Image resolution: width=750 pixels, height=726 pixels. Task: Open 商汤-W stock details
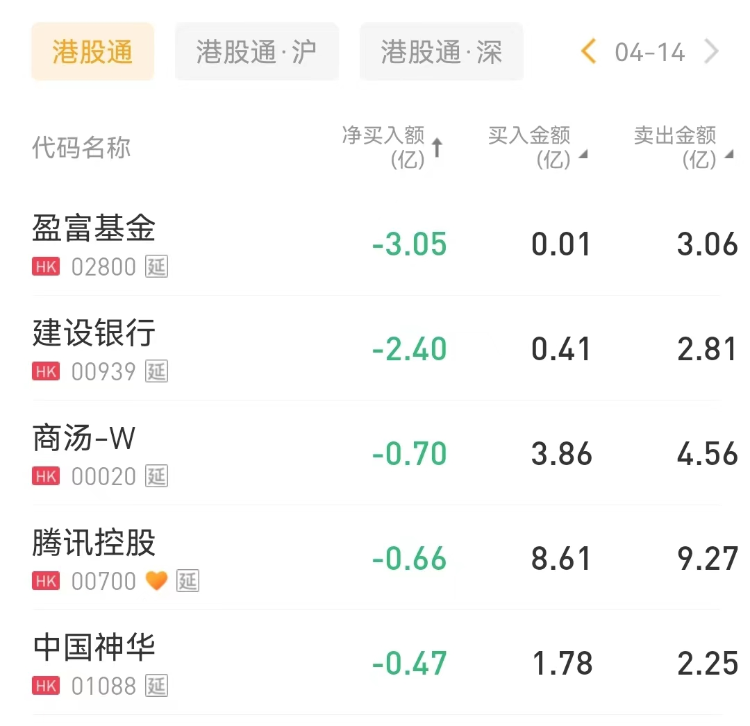(x=85, y=453)
